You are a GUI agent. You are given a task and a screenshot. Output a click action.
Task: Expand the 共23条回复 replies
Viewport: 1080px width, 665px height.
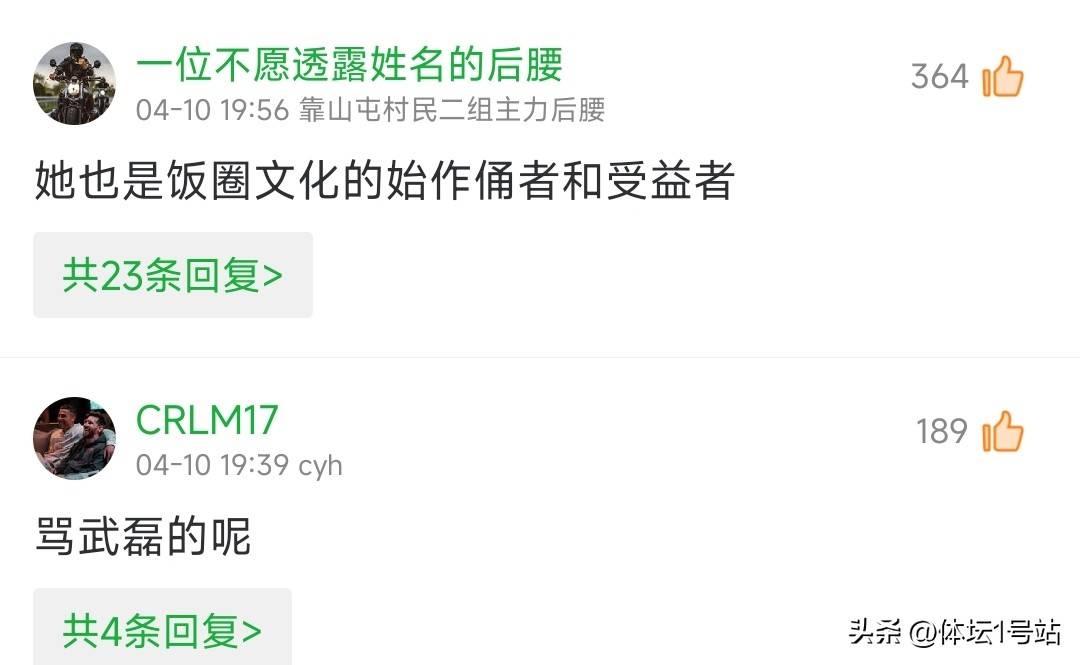(173, 275)
